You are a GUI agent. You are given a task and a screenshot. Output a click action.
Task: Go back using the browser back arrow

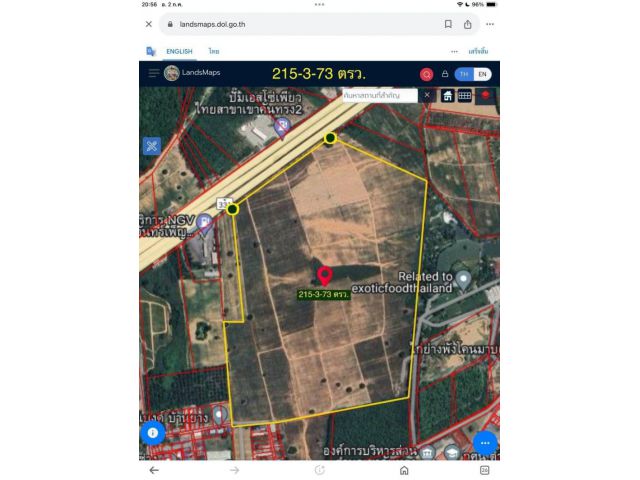[x=154, y=470]
